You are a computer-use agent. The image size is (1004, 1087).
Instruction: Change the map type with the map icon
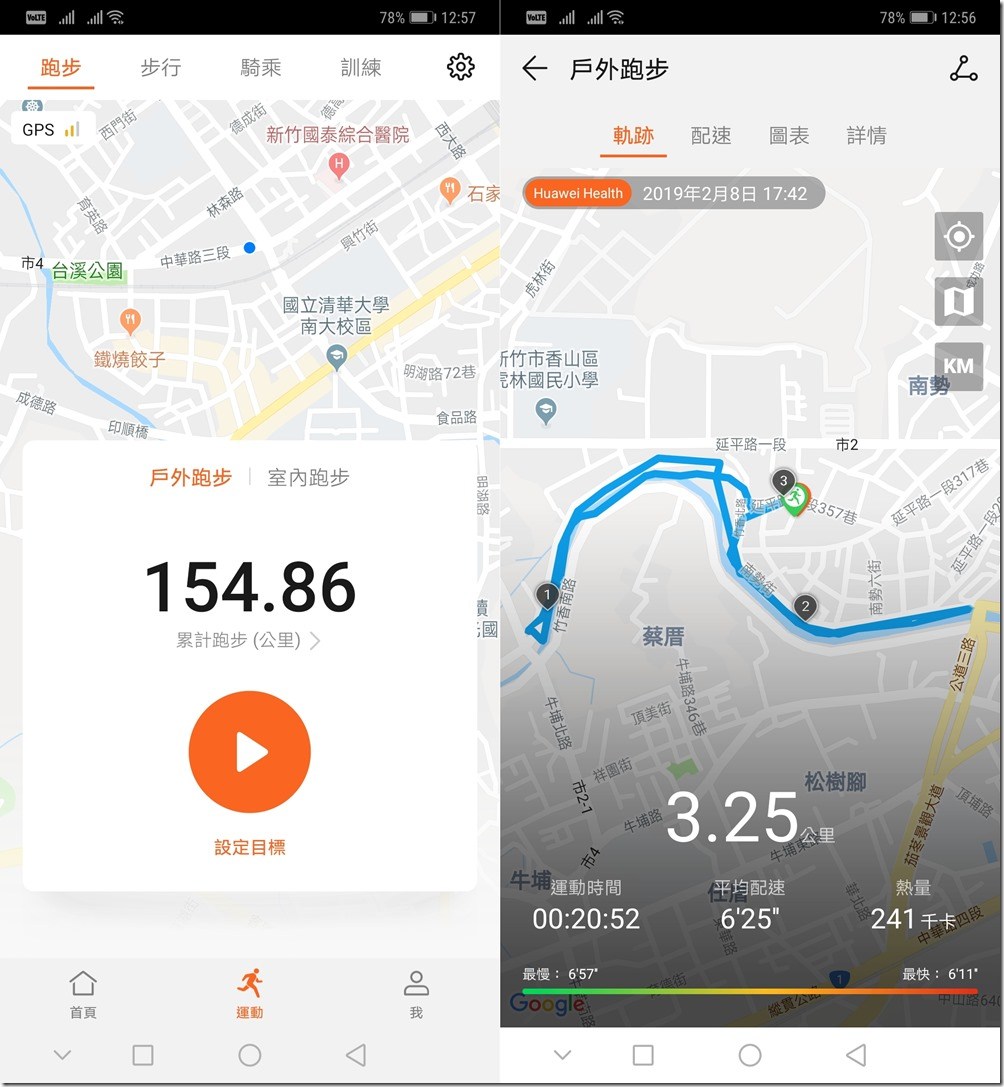coord(958,302)
